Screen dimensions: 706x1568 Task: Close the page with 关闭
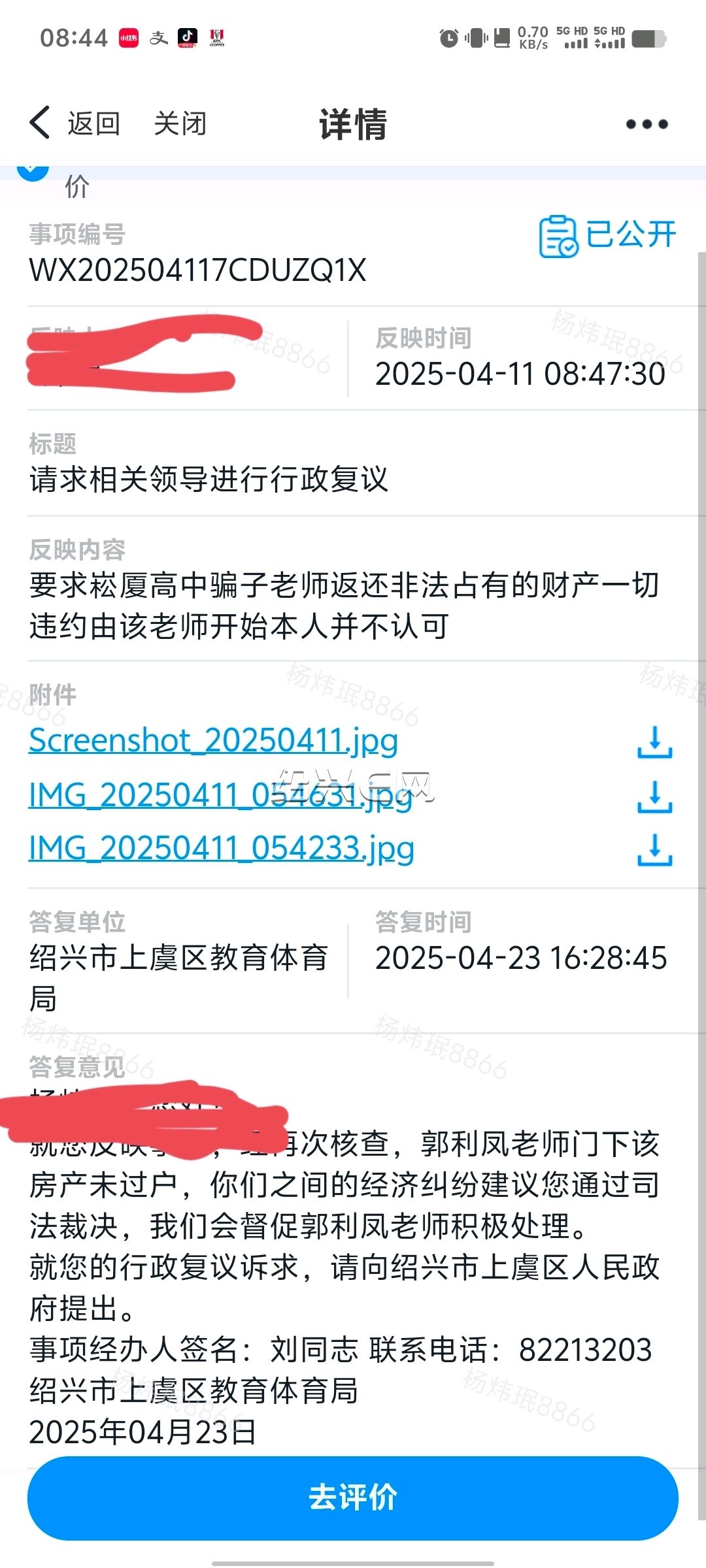point(180,123)
